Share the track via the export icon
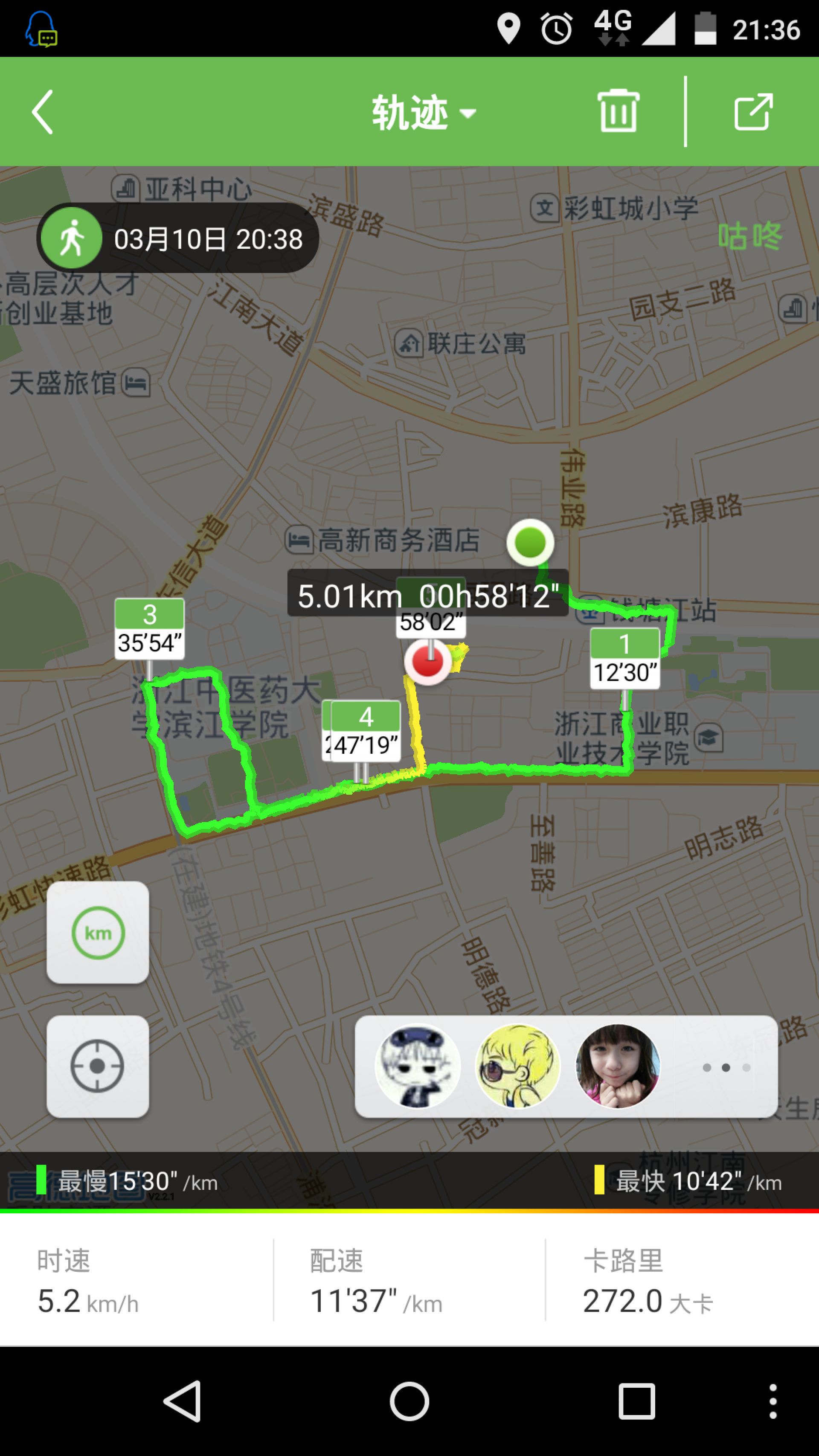 pos(753,112)
